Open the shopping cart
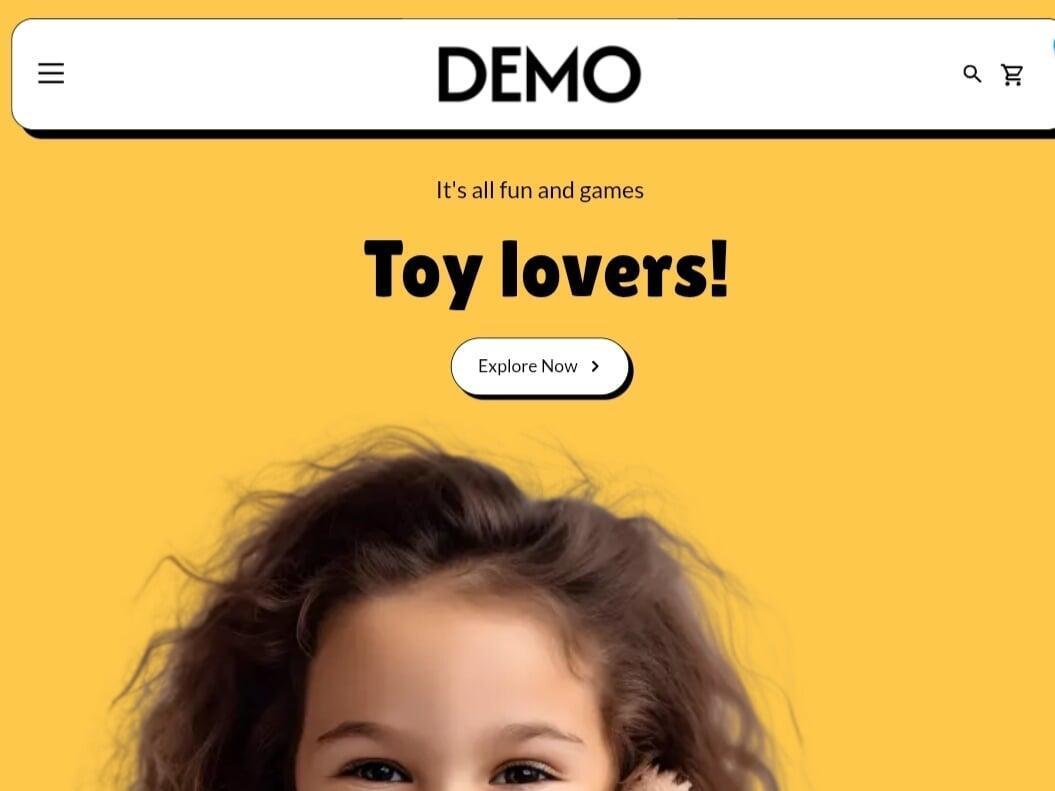 pyautogui.click(x=1012, y=74)
